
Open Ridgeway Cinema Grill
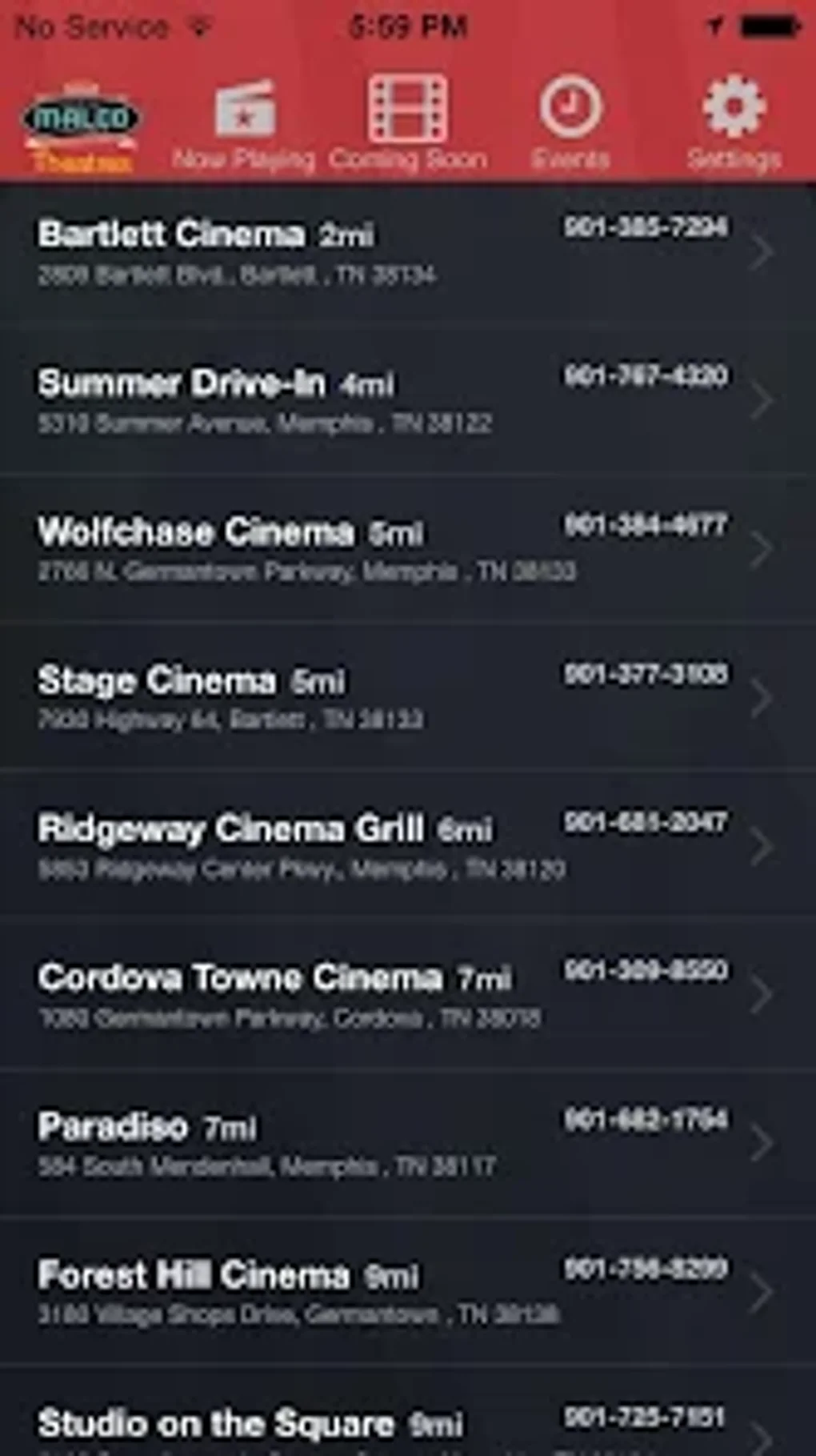pos(384,847)
